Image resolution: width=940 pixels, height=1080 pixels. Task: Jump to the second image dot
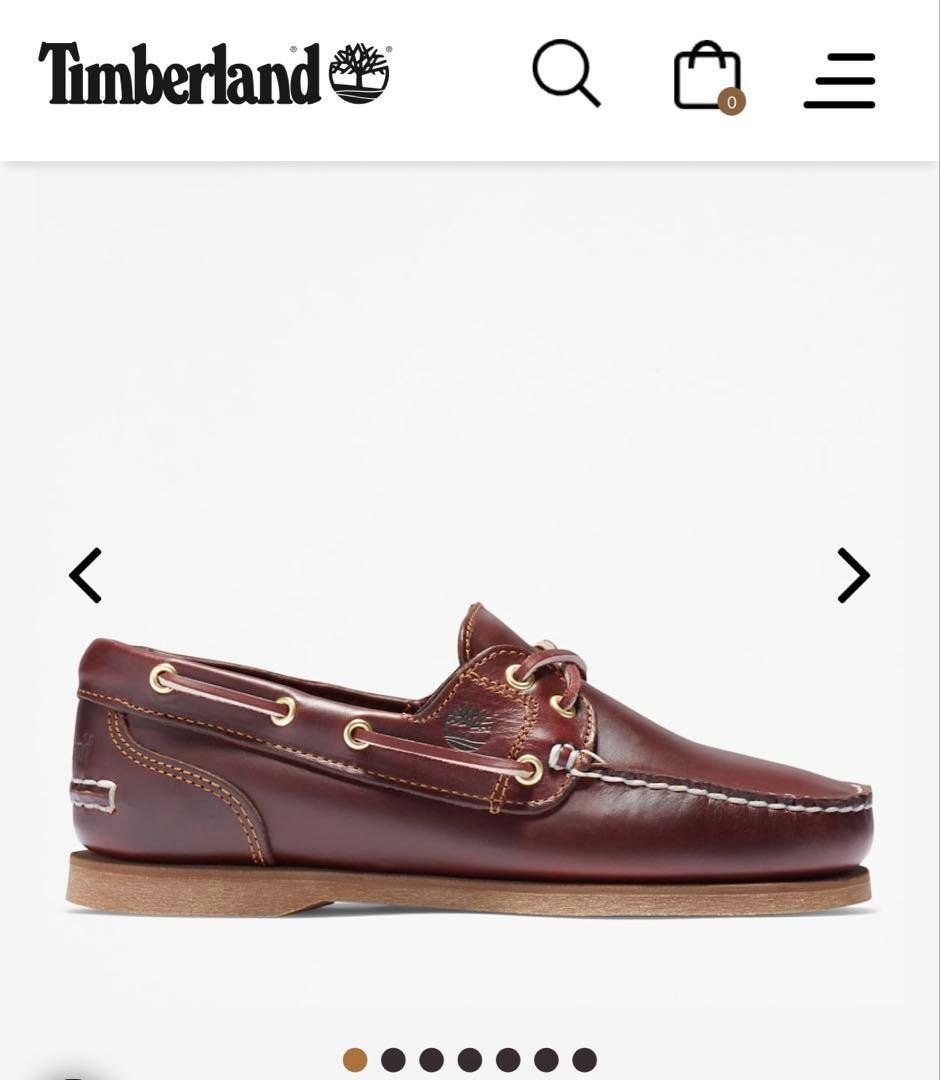[393, 1059]
